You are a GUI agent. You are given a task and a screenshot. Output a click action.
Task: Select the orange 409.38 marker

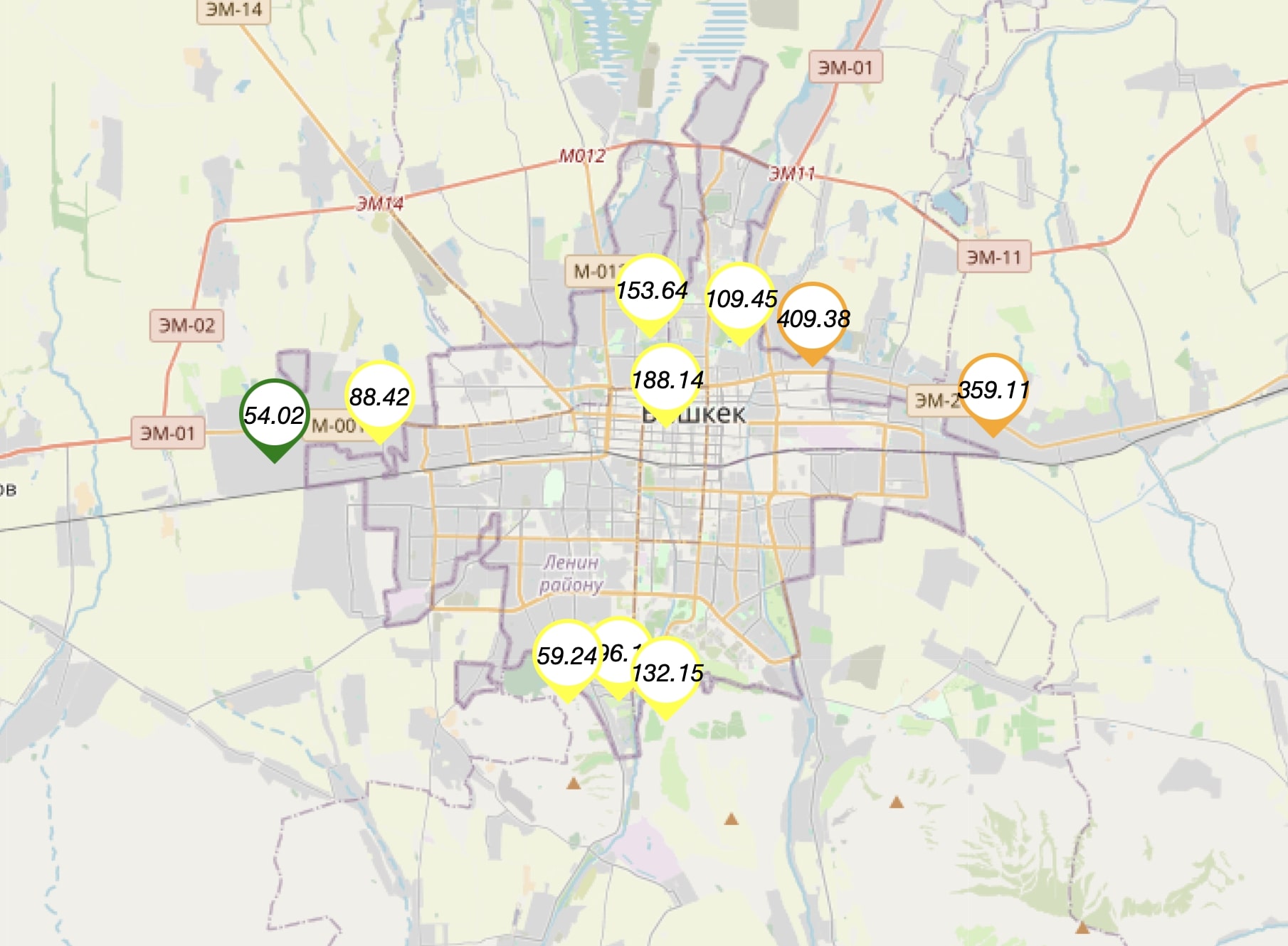click(813, 318)
